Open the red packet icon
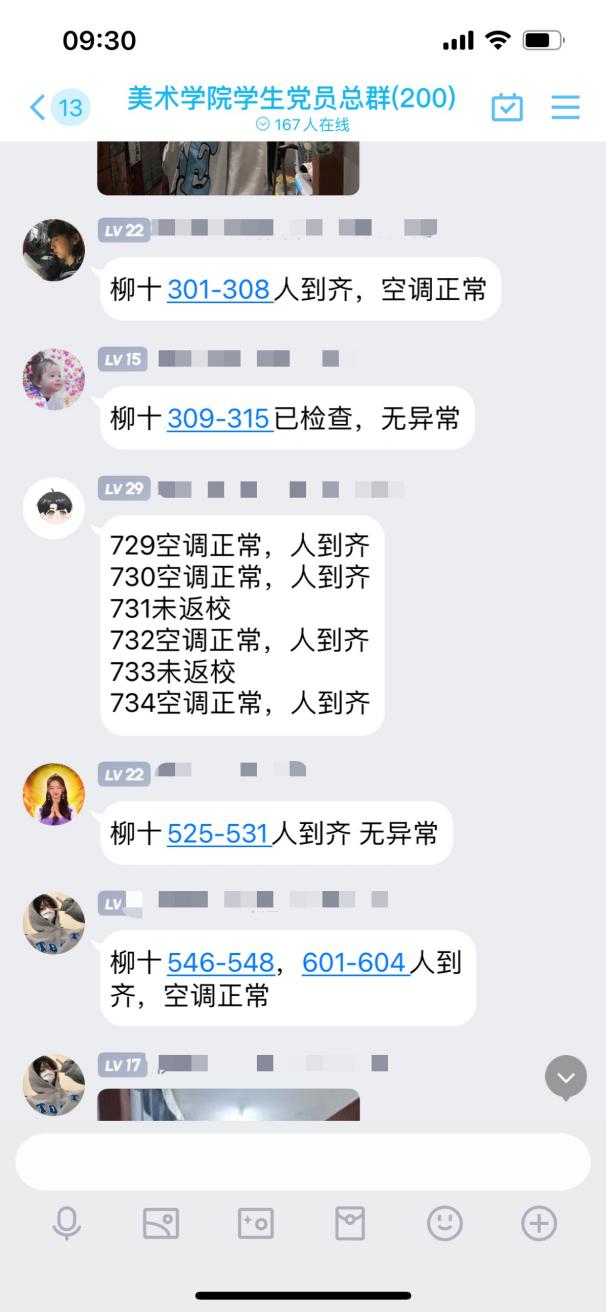 tap(350, 1223)
